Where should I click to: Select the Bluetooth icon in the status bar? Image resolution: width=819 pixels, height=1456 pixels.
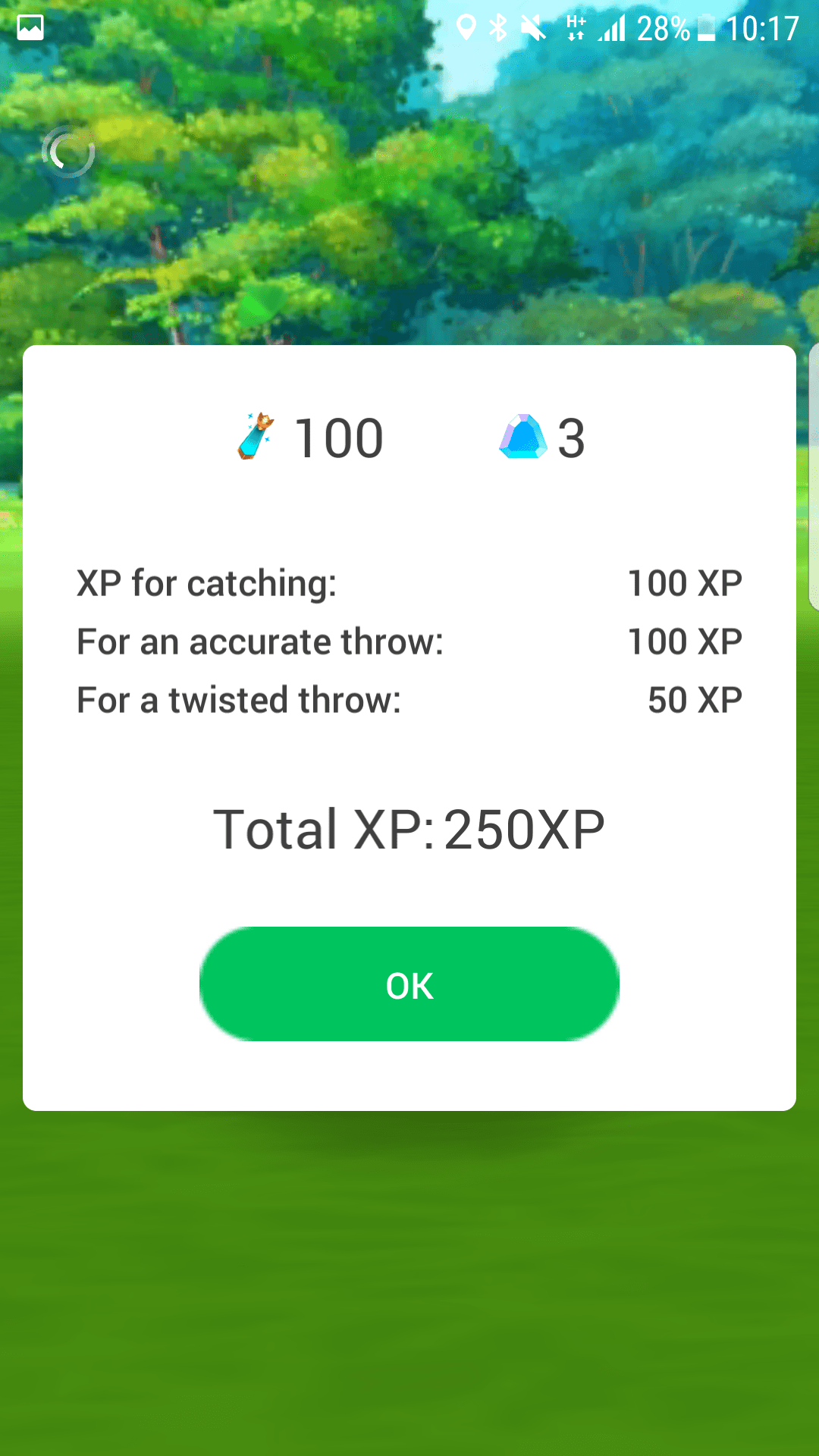499,25
